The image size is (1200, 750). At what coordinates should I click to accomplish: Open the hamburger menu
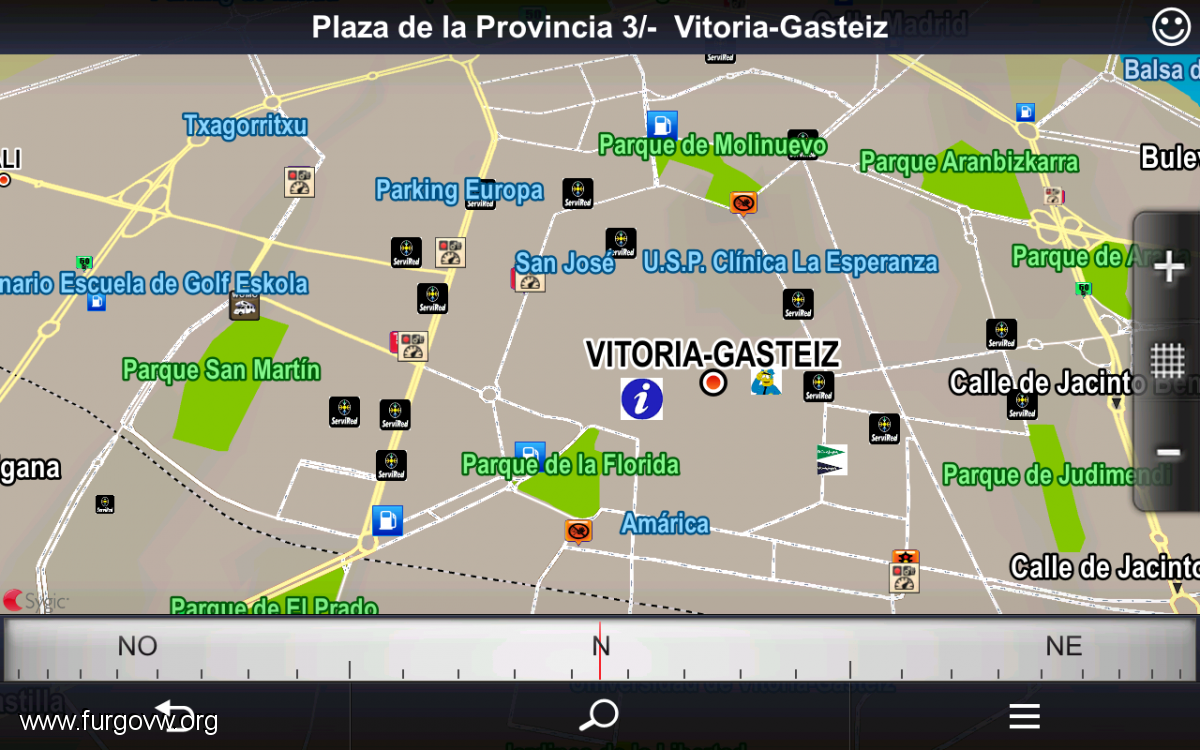[1024, 716]
